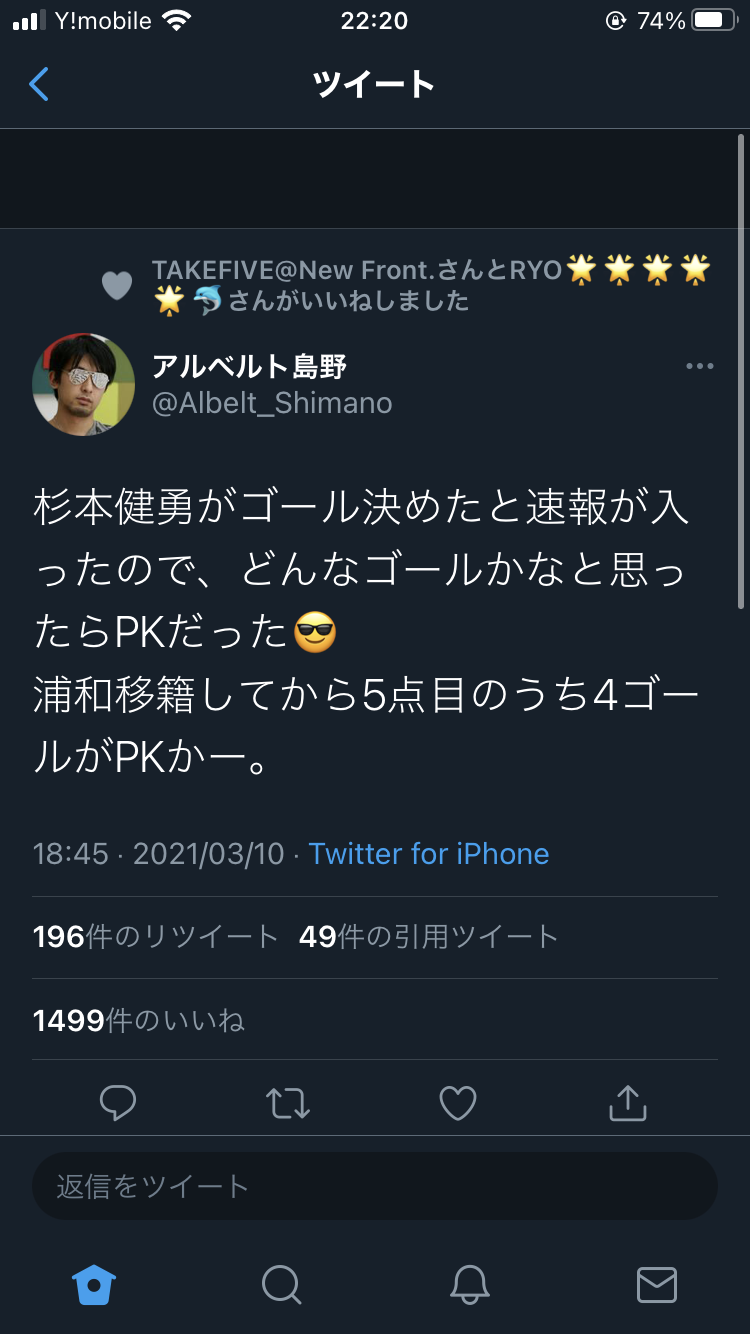This screenshot has width=750, height=1334.
Task: Open the notifications bell tab
Action: 469,1284
